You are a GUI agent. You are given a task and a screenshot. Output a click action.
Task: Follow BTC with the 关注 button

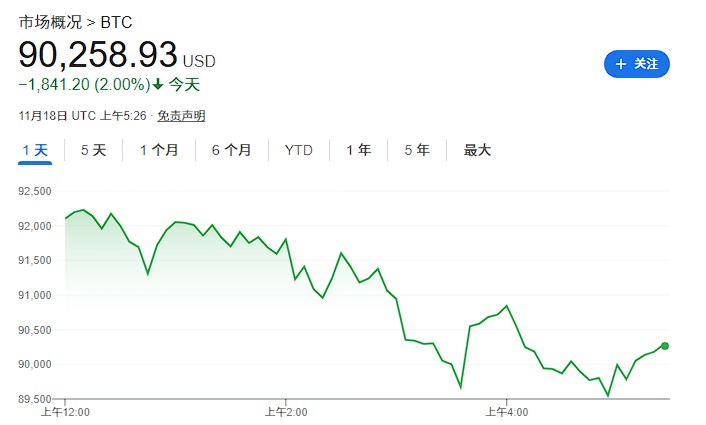click(x=637, y=64)
